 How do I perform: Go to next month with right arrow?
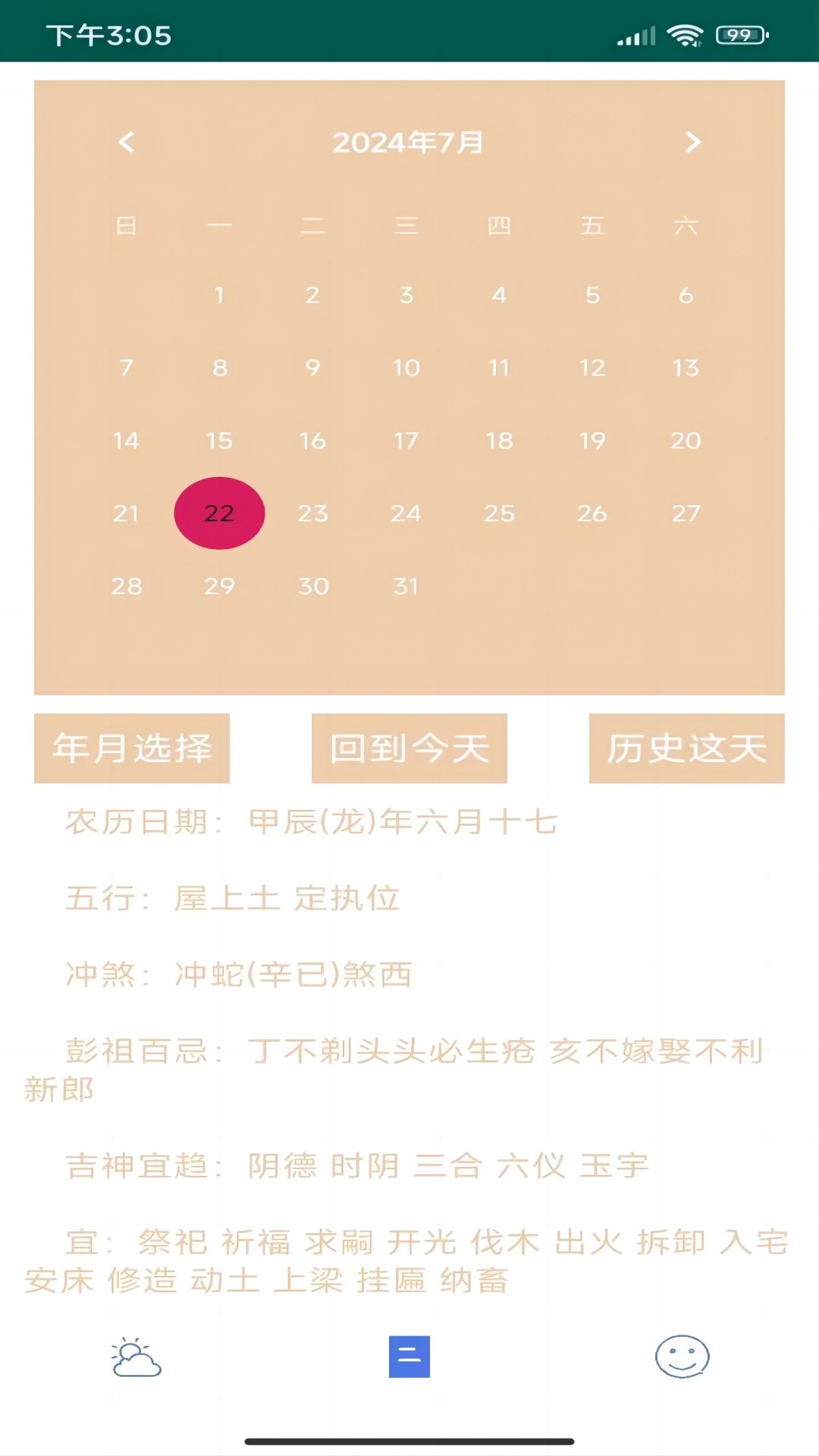pos(692,142)
